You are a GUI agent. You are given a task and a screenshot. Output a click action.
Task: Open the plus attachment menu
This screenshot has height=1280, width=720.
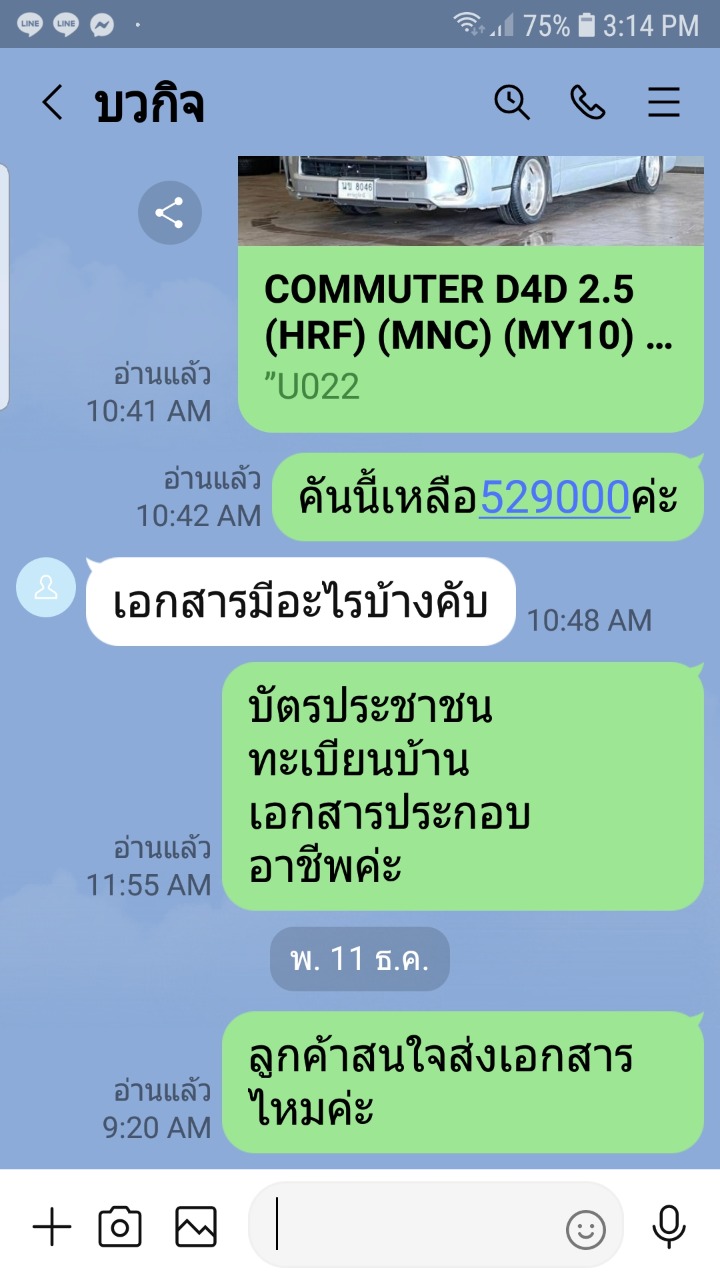coord(52,1226)
